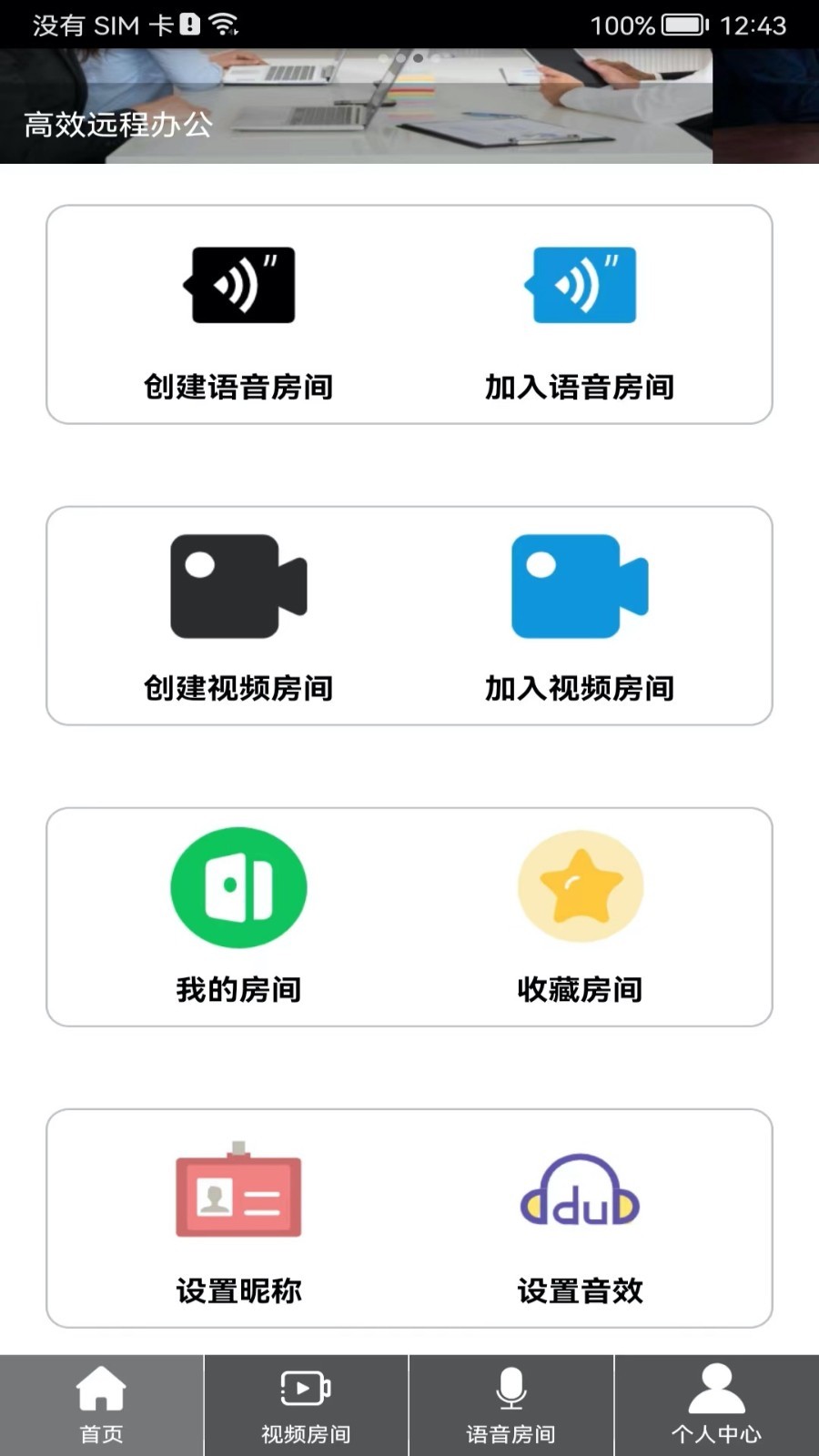Tap the 创建语音房间 voice room icon
The width and height of the screenshot is (819, 1456).
(x=241, y=285)
